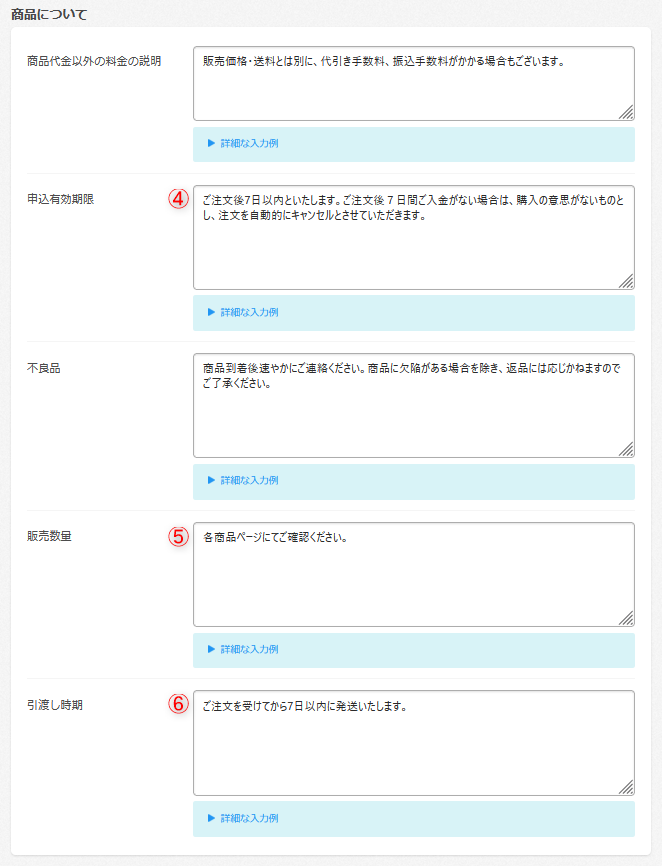Show 詳細な入力例 for 申込有効期限
This screenshot has height=866, width=662.
pos(243,312)
